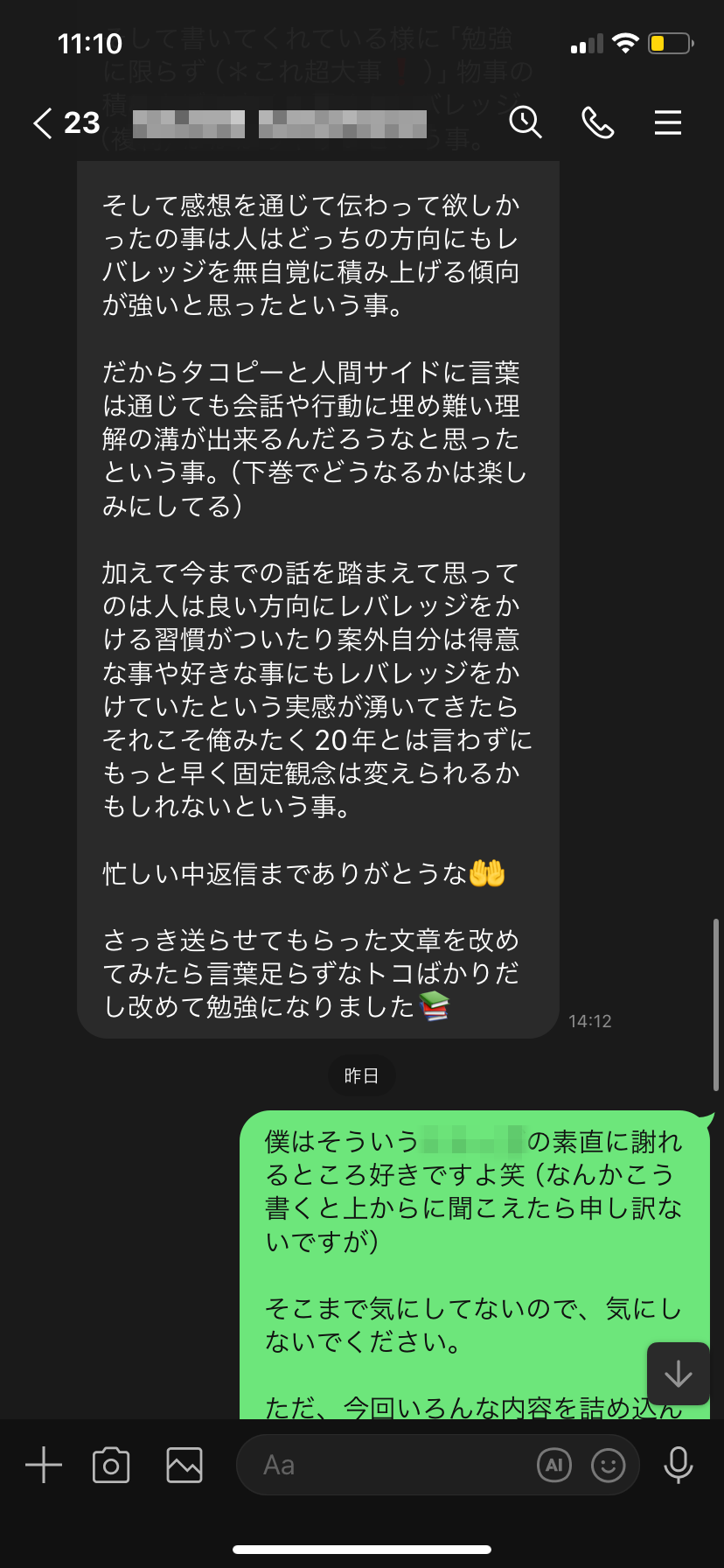Open the plus attachment menu
Image resolution: width=724 pixels, height=1568 pixels.
click(x=44, y=1465)
